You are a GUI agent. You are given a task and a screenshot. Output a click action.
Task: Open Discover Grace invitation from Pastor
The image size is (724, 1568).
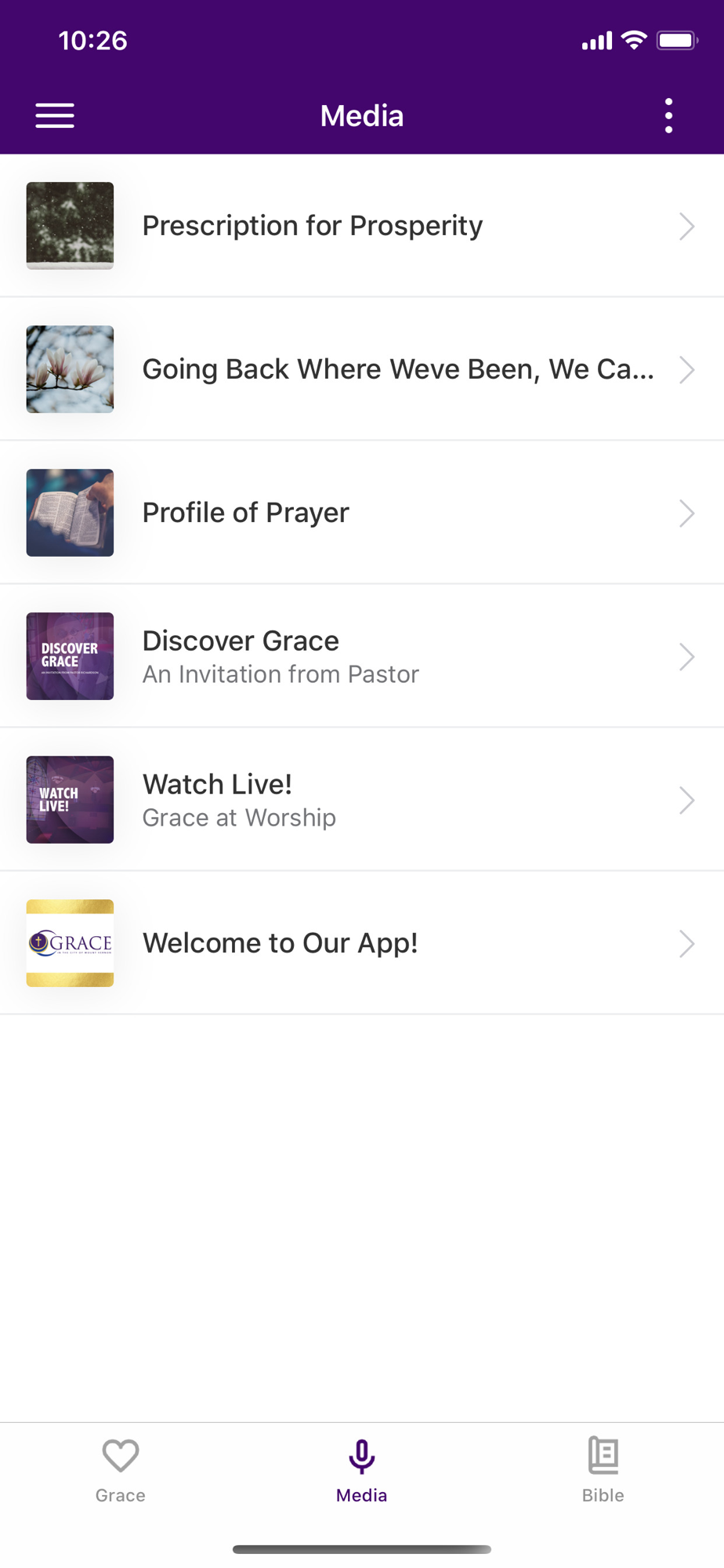pyautogui.click(x=360, y=656)
